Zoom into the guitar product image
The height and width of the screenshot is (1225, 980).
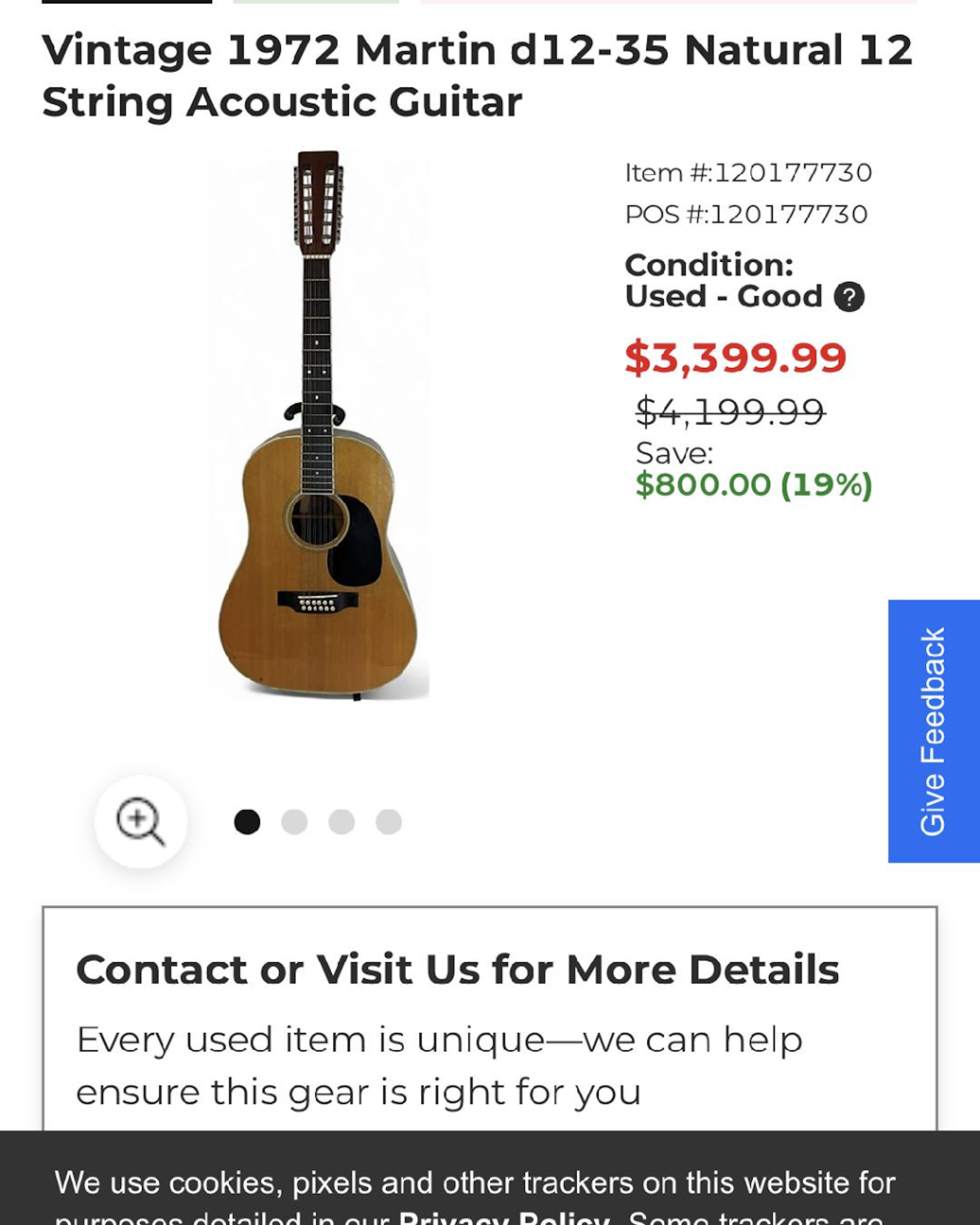pos(140,822)
